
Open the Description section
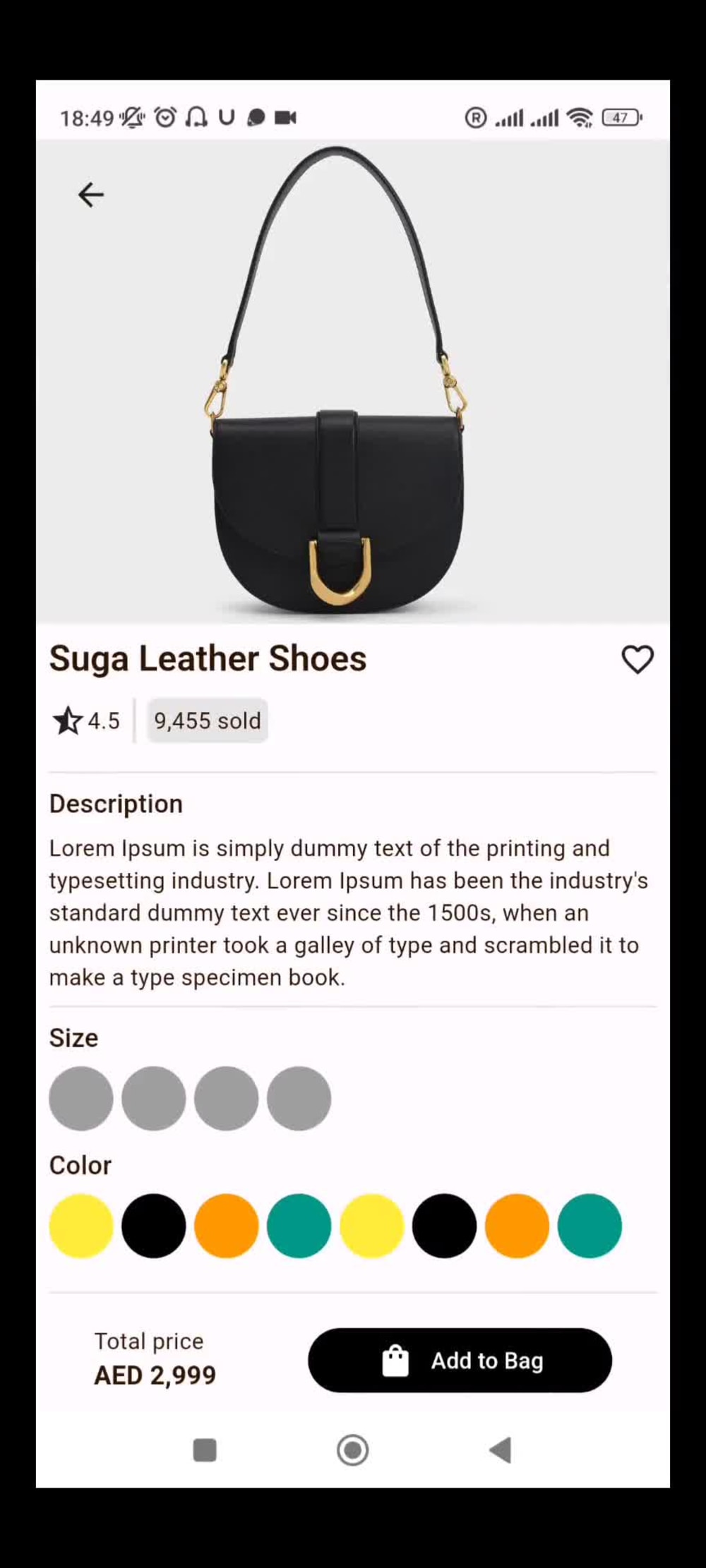point(116,803)
